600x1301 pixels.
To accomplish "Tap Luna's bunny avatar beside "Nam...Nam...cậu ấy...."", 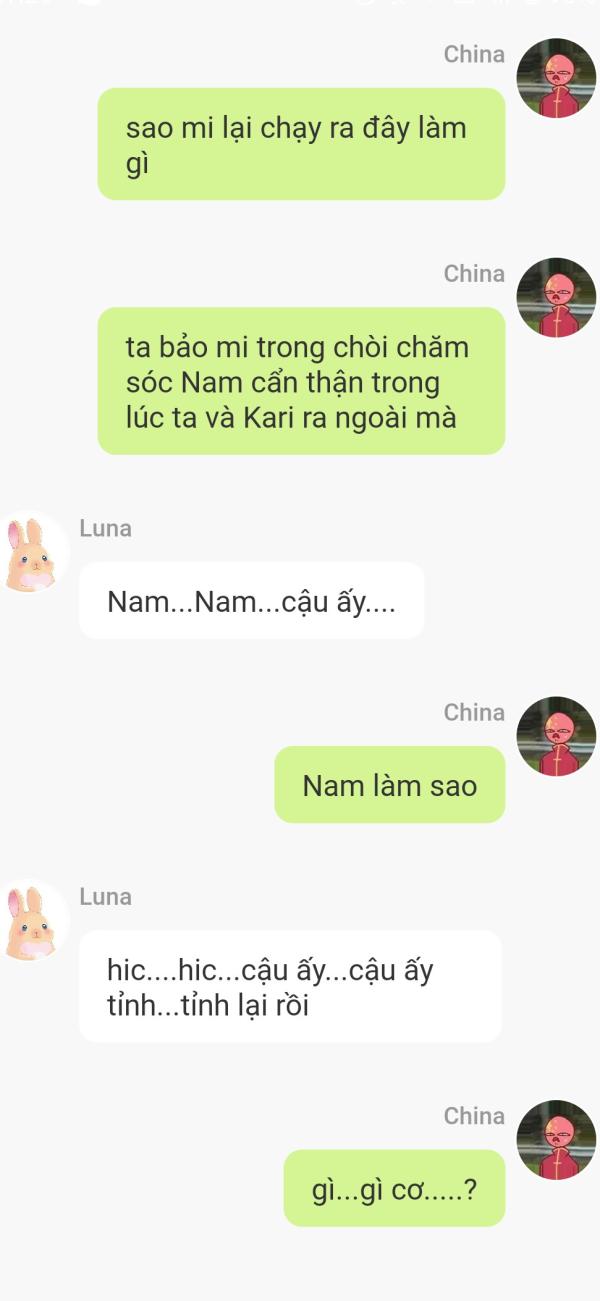I will click(x=32, y=552).
